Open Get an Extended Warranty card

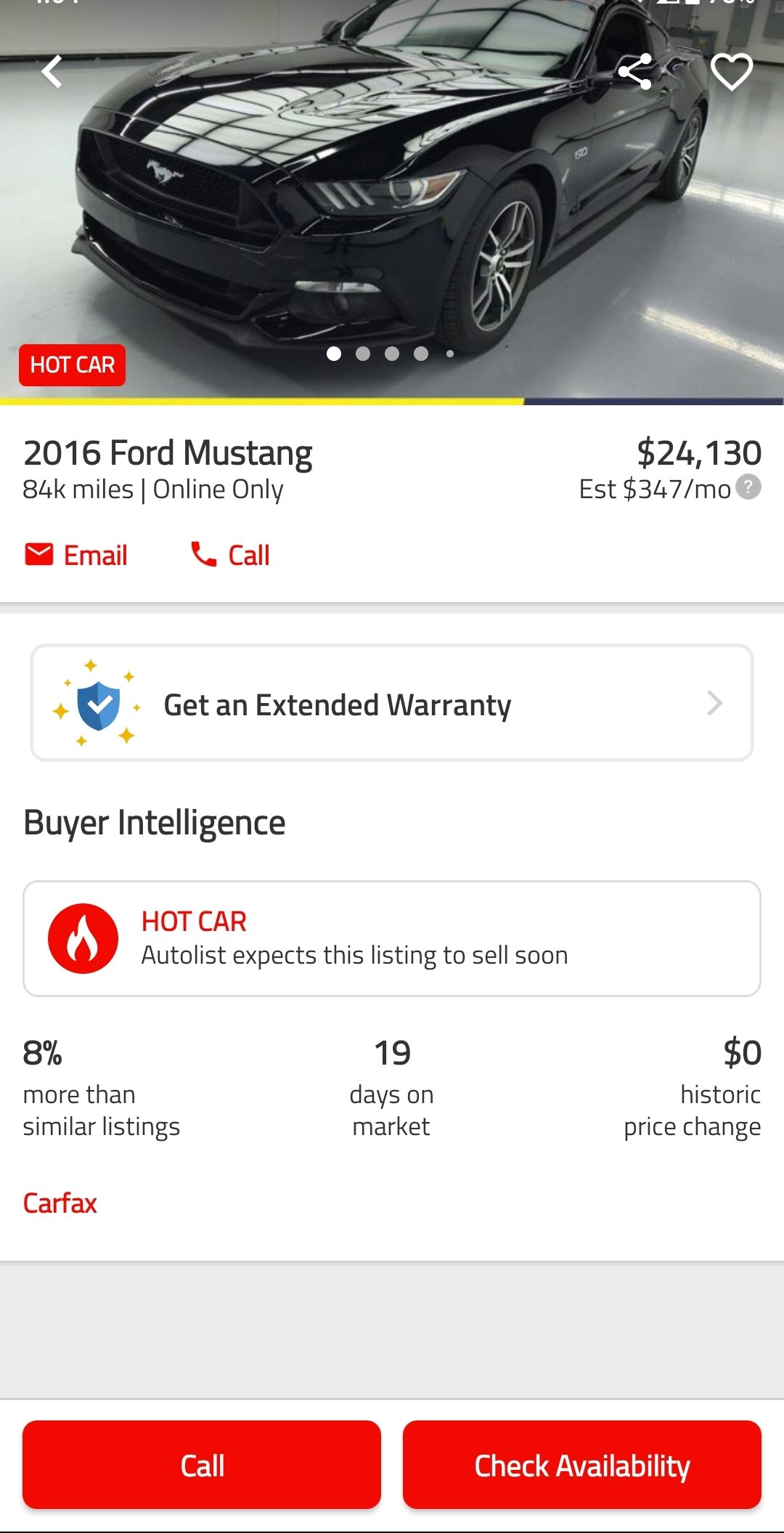pos(392,703)
